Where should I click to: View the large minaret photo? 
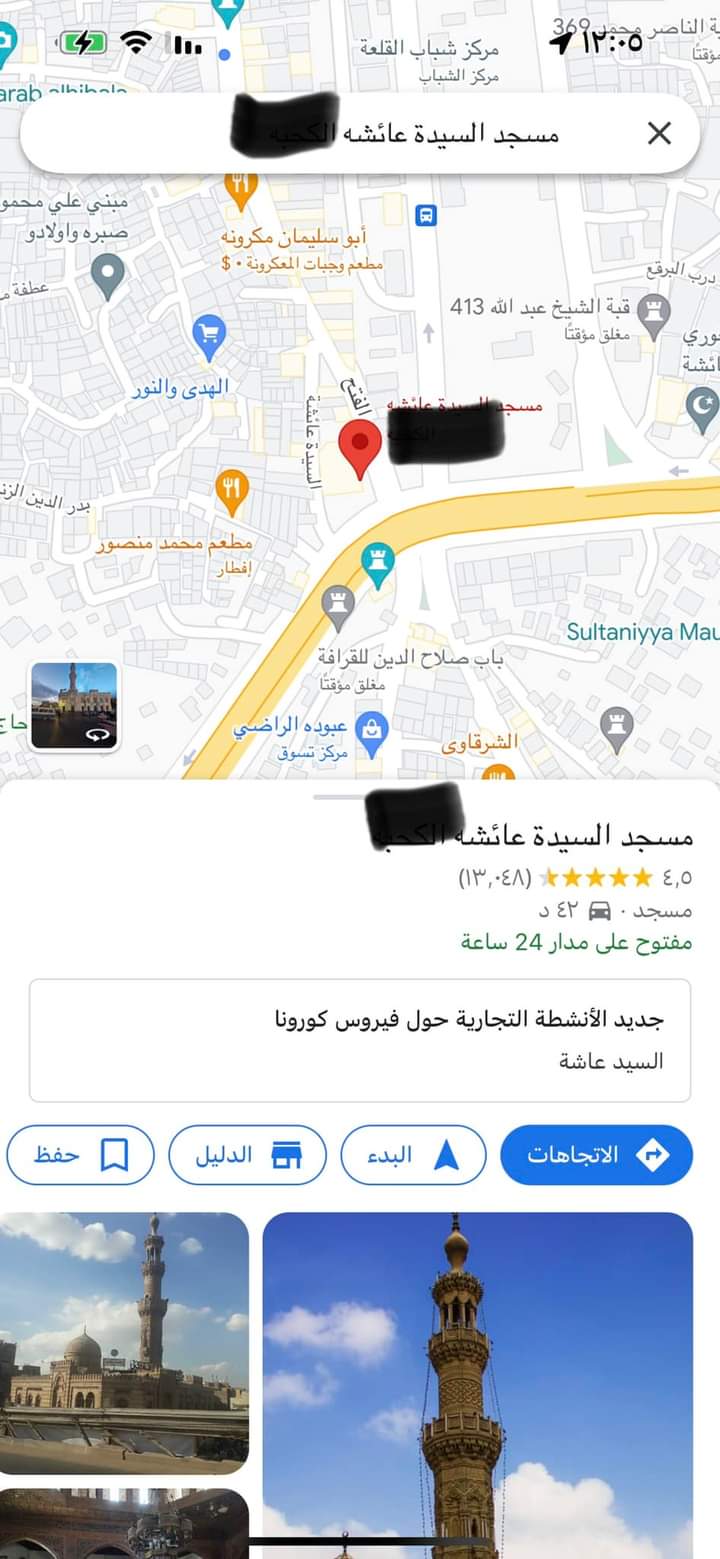point(477,1385)
